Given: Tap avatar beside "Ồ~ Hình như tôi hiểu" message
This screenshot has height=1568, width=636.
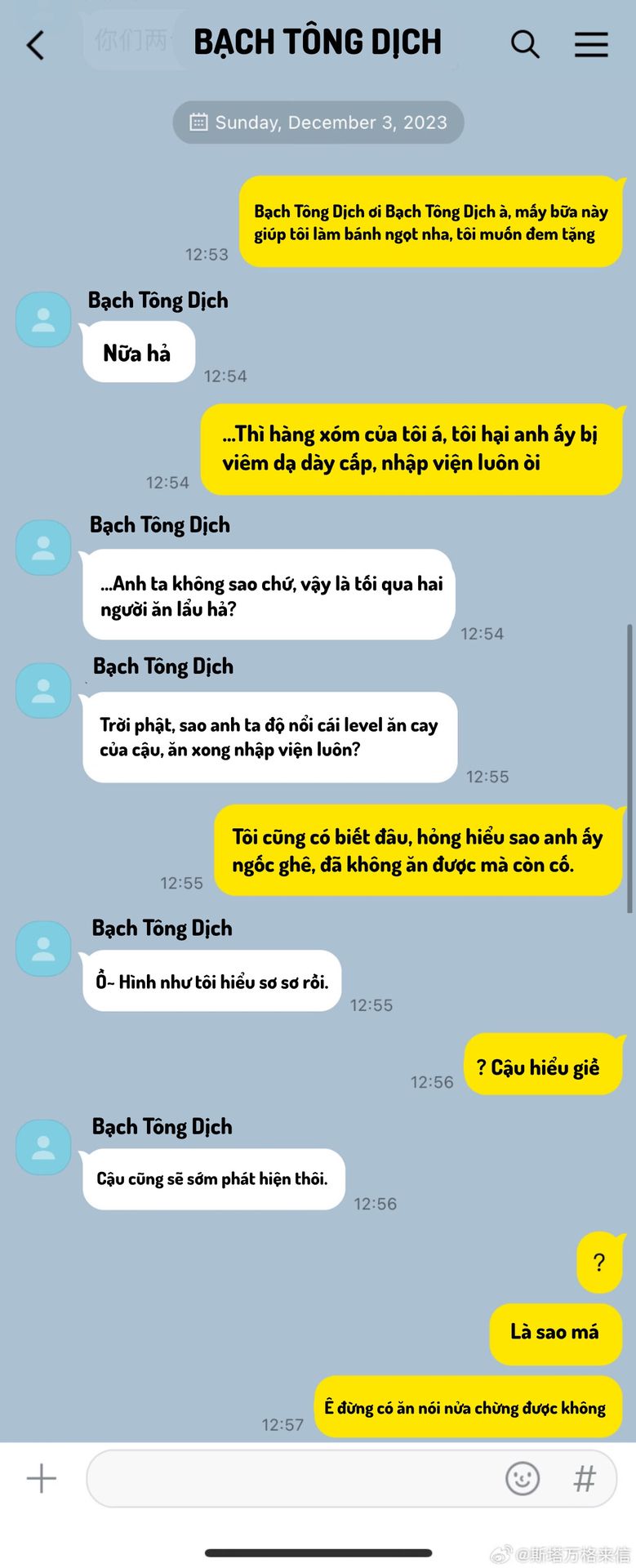Looking at the screenshot, I should [43, 948].
